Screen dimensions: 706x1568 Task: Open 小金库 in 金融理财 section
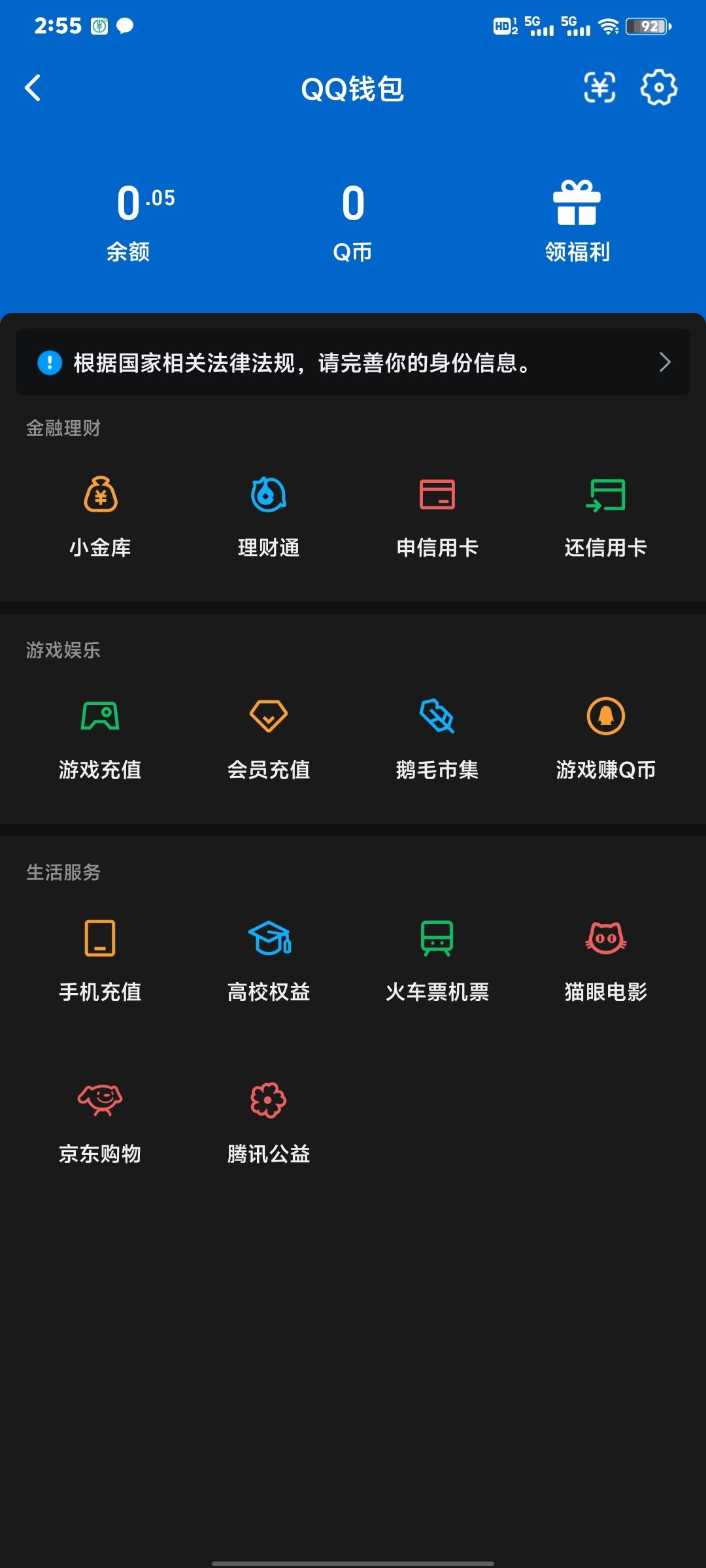99,516
